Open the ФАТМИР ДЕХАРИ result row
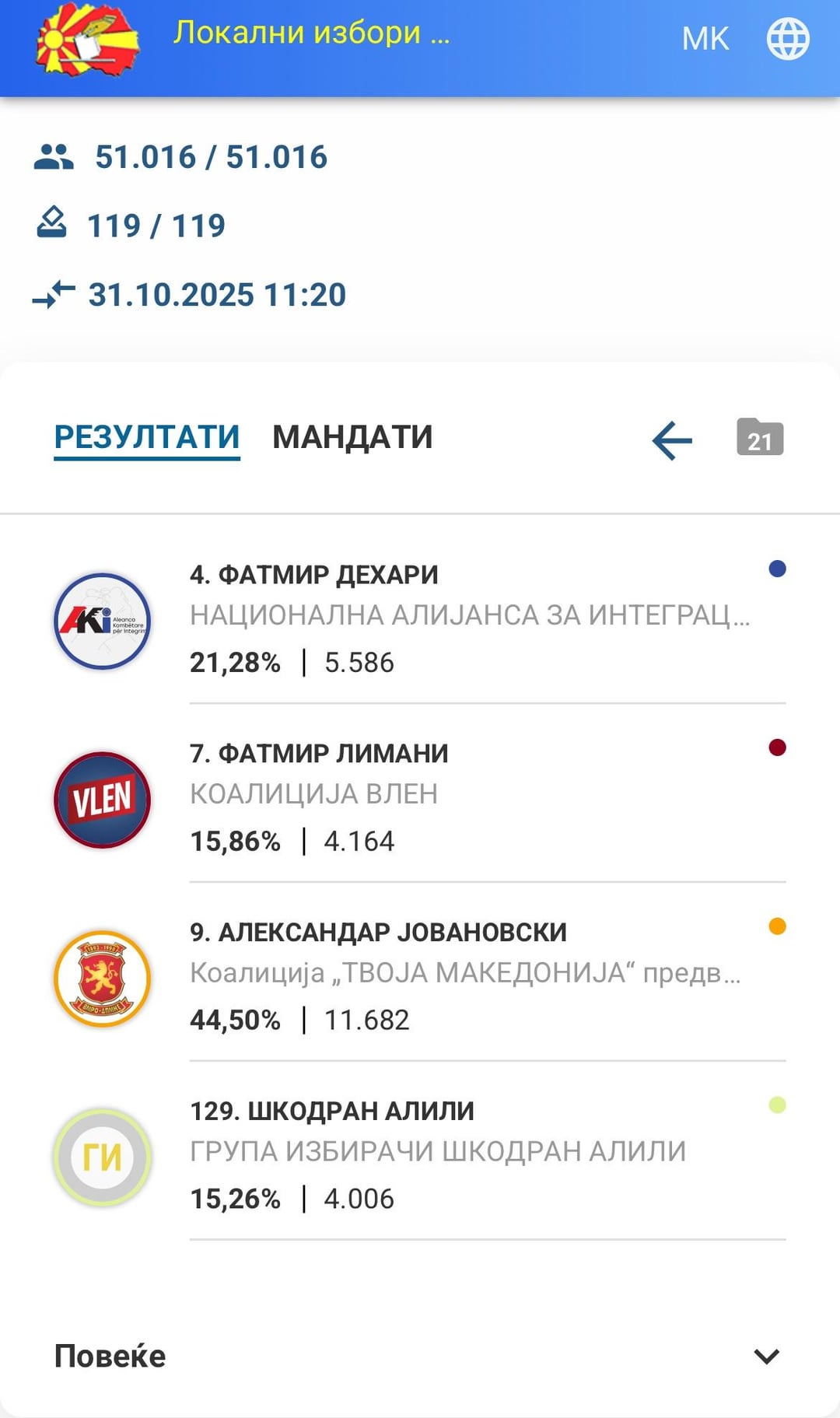840x1418 pixels. 420,618
